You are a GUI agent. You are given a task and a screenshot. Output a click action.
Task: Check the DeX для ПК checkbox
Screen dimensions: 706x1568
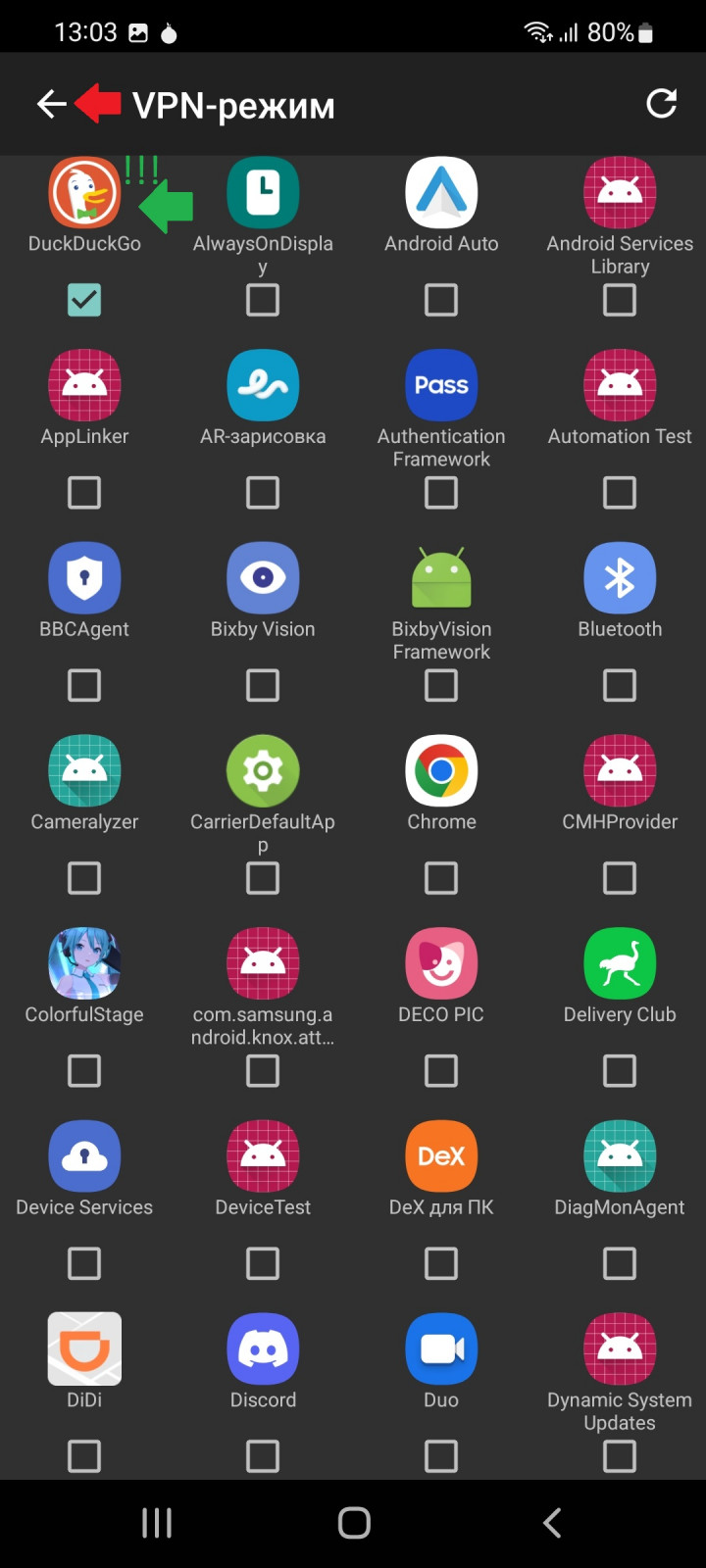click(x=441, y=1263)
